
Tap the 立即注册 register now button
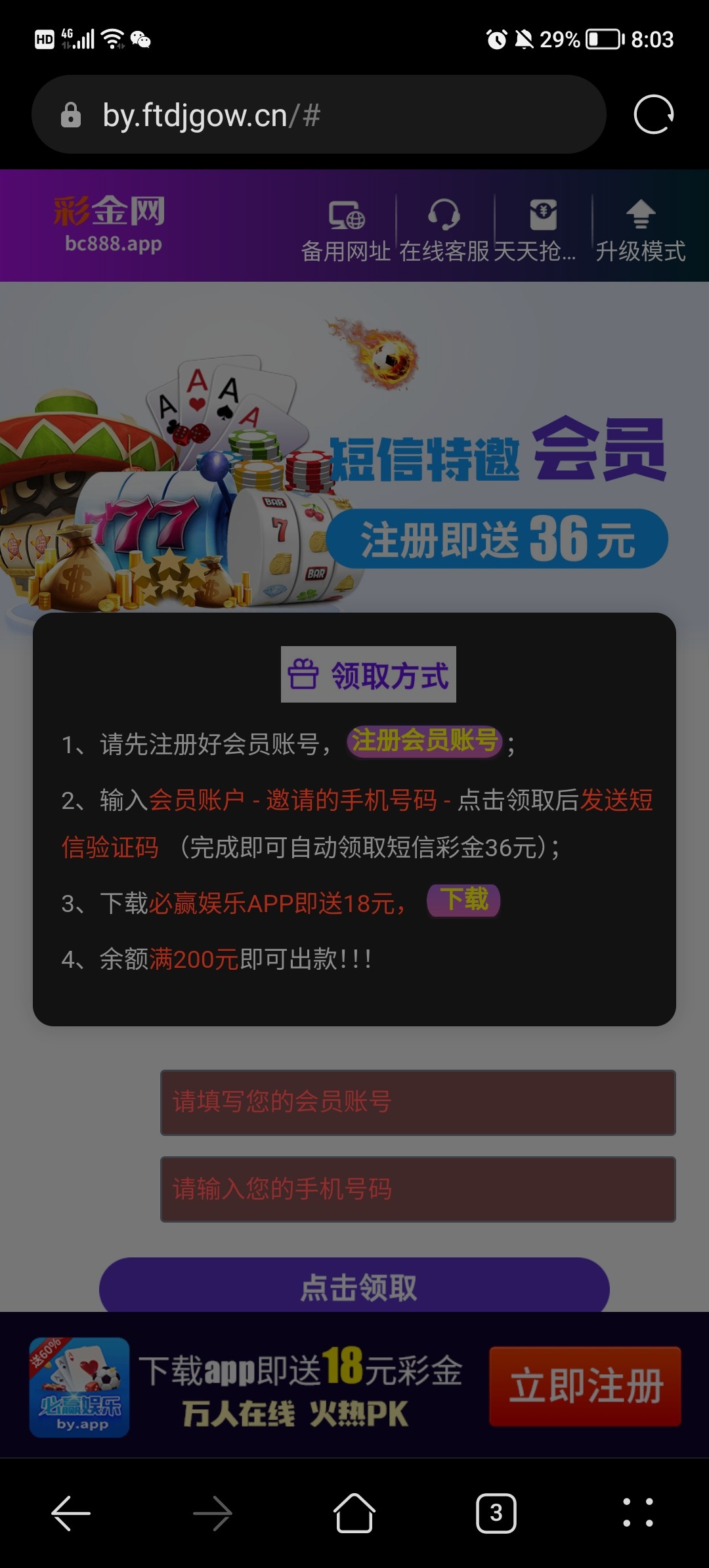585,1386
